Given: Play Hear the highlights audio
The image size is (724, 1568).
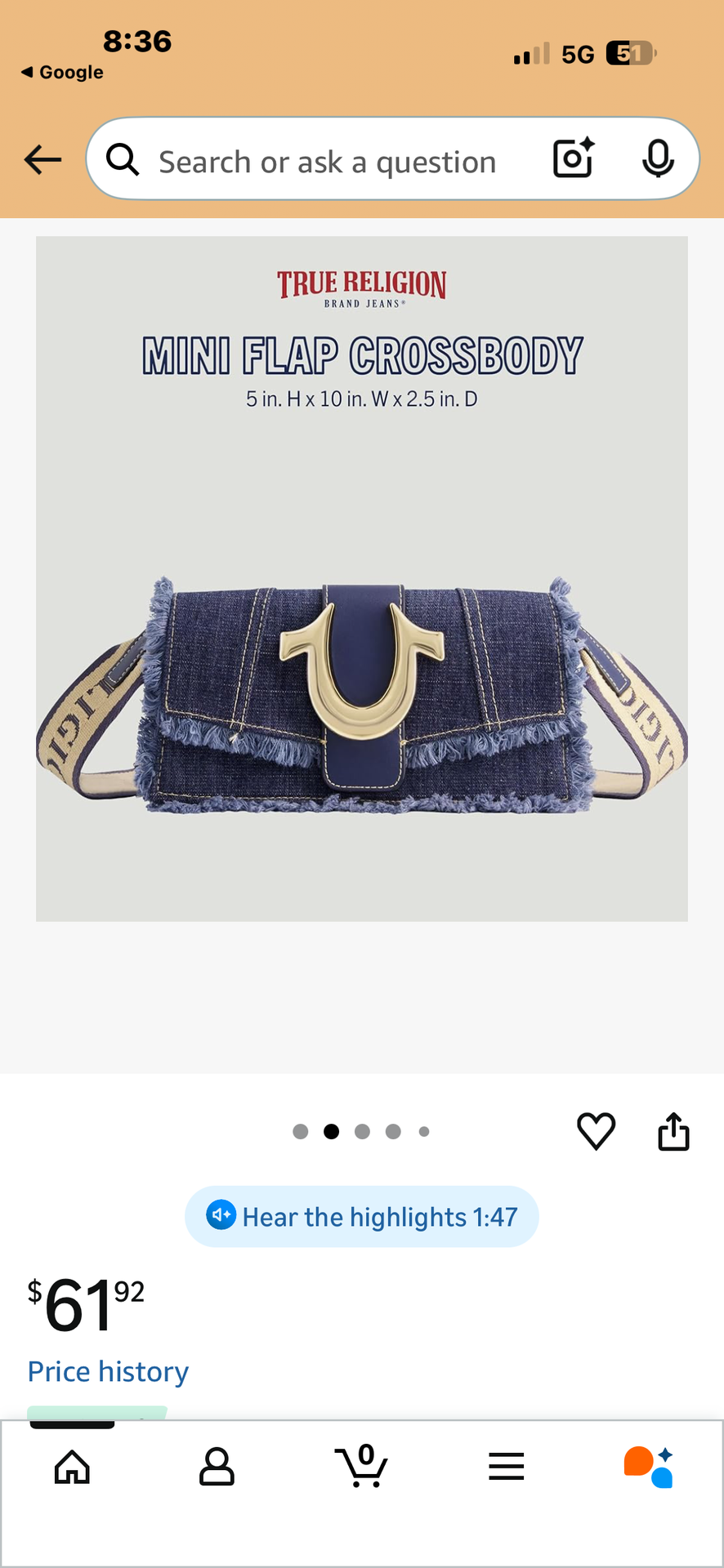Looking at the screenshot, I should (x=362, y=1216).
